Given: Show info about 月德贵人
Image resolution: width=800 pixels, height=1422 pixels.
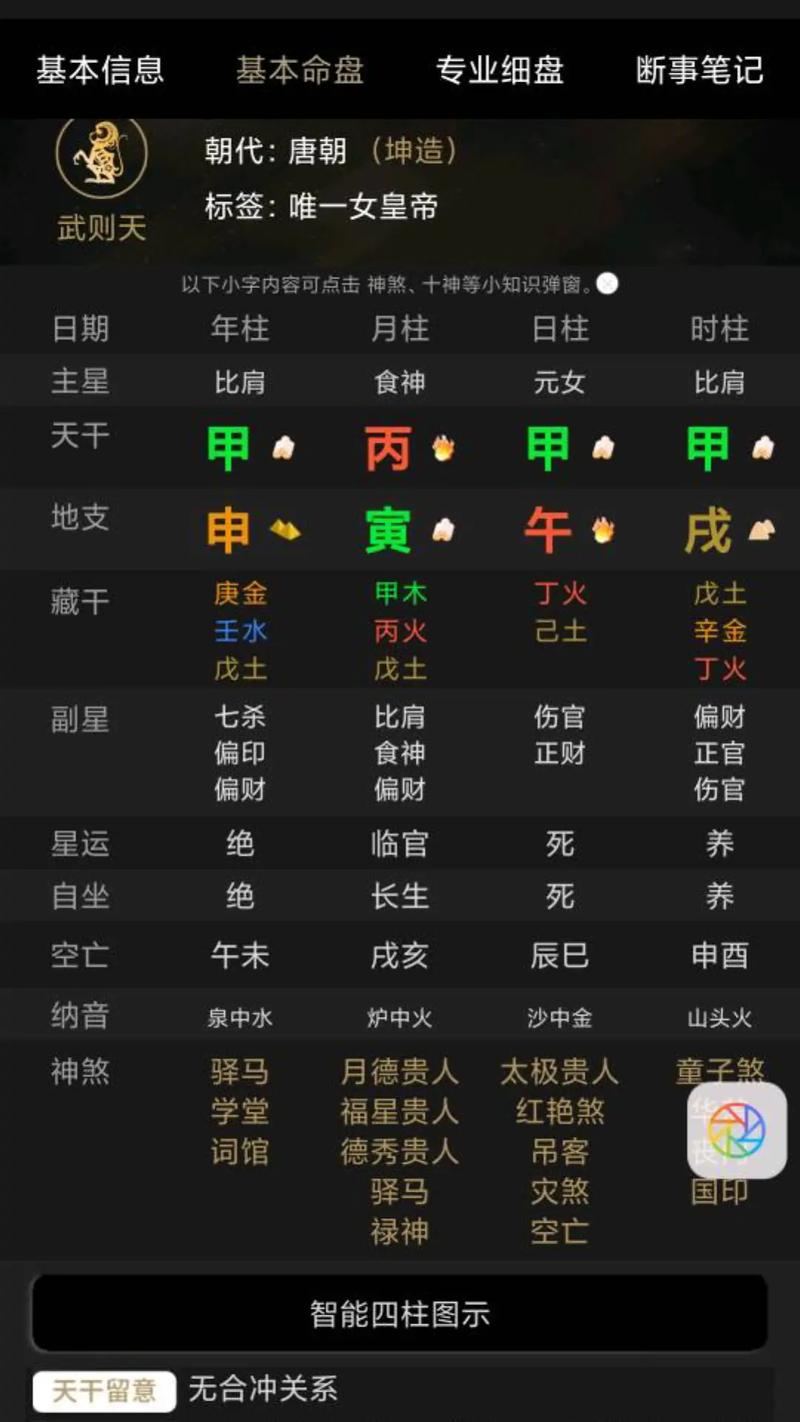Looking at the screenshot, I should point(399,1072).
